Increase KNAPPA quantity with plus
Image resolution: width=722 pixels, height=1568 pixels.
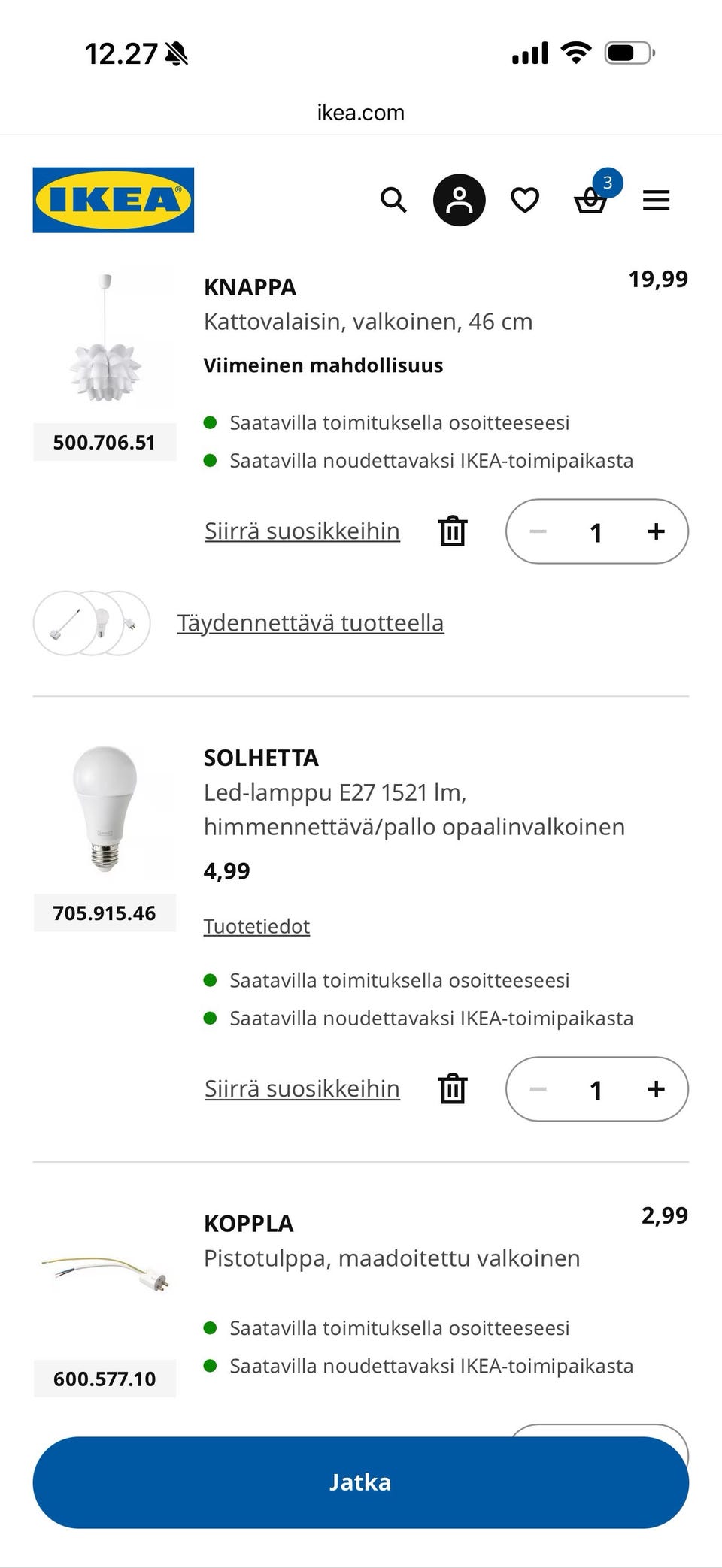(655, 531)
